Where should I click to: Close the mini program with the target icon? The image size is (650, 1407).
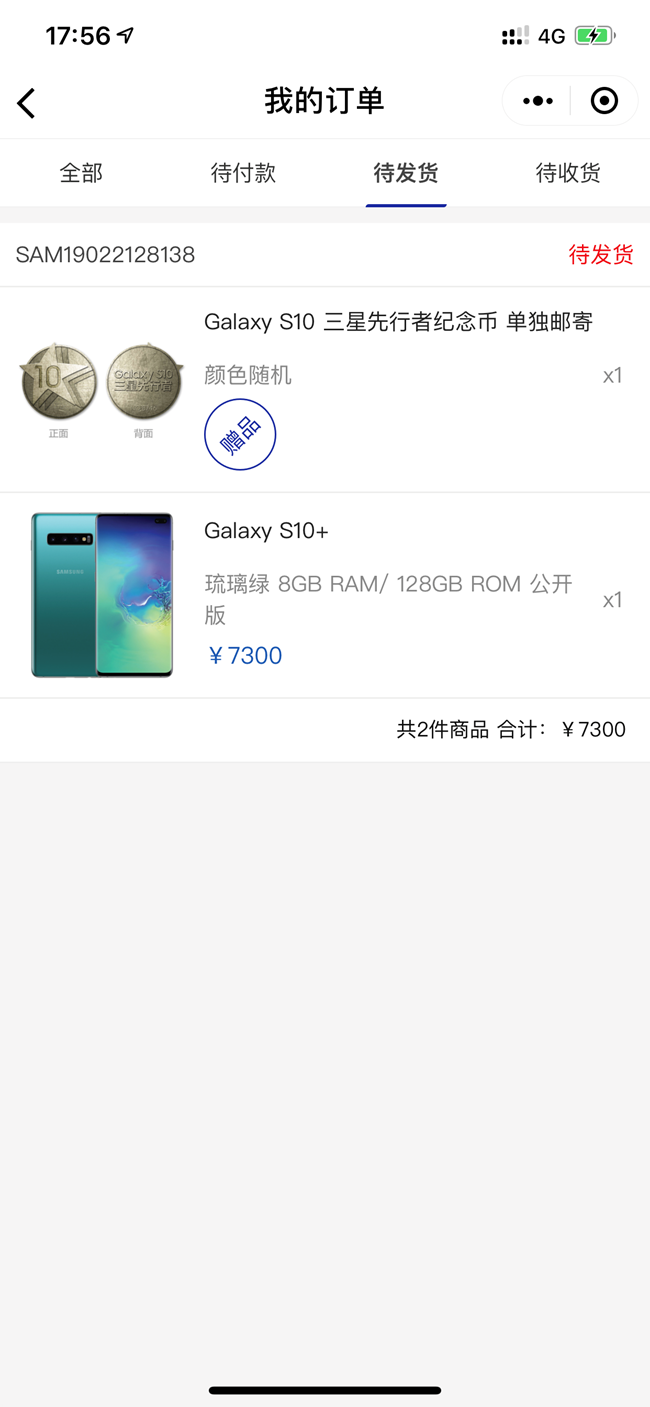pos(604,101)
